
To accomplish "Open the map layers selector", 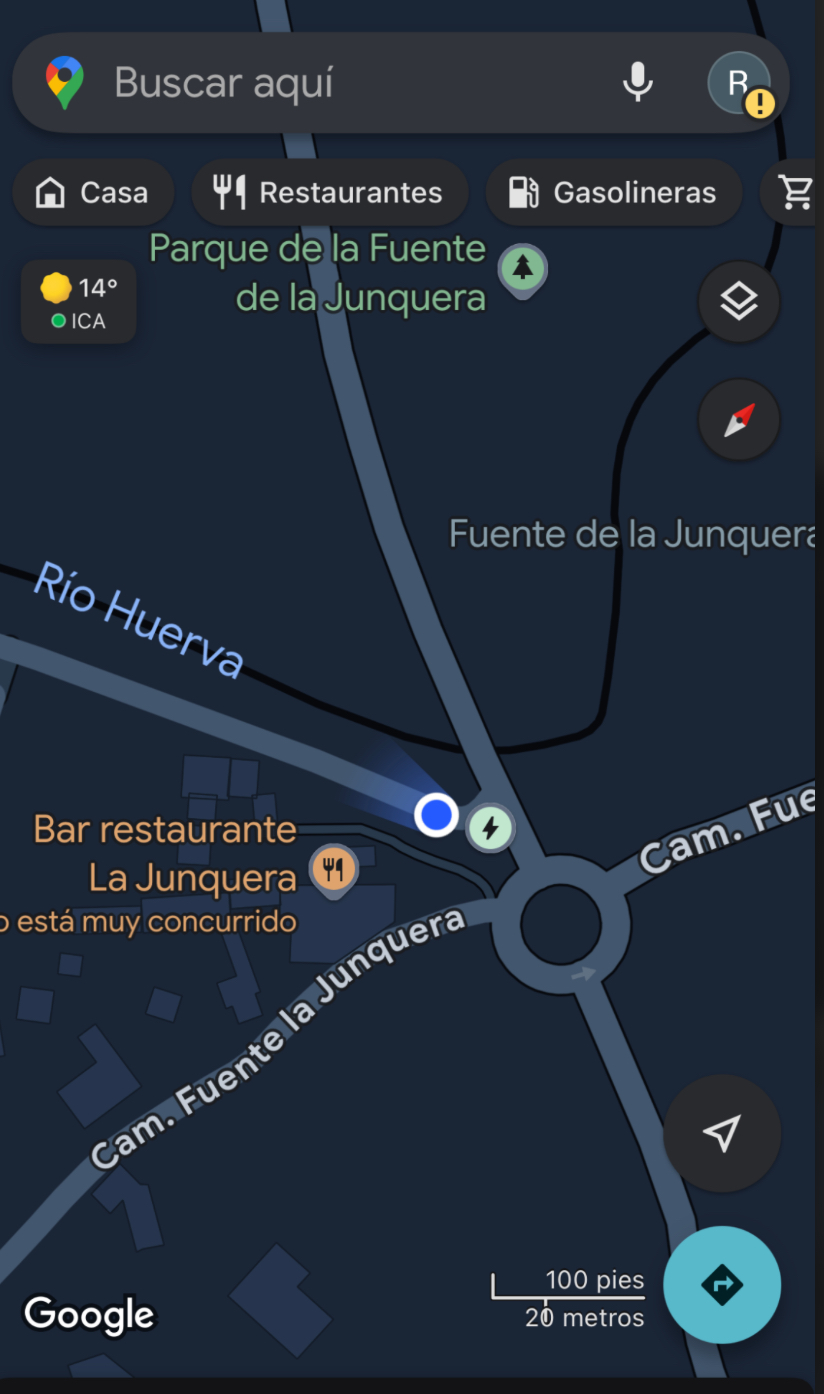I will (x=738, y=301).
